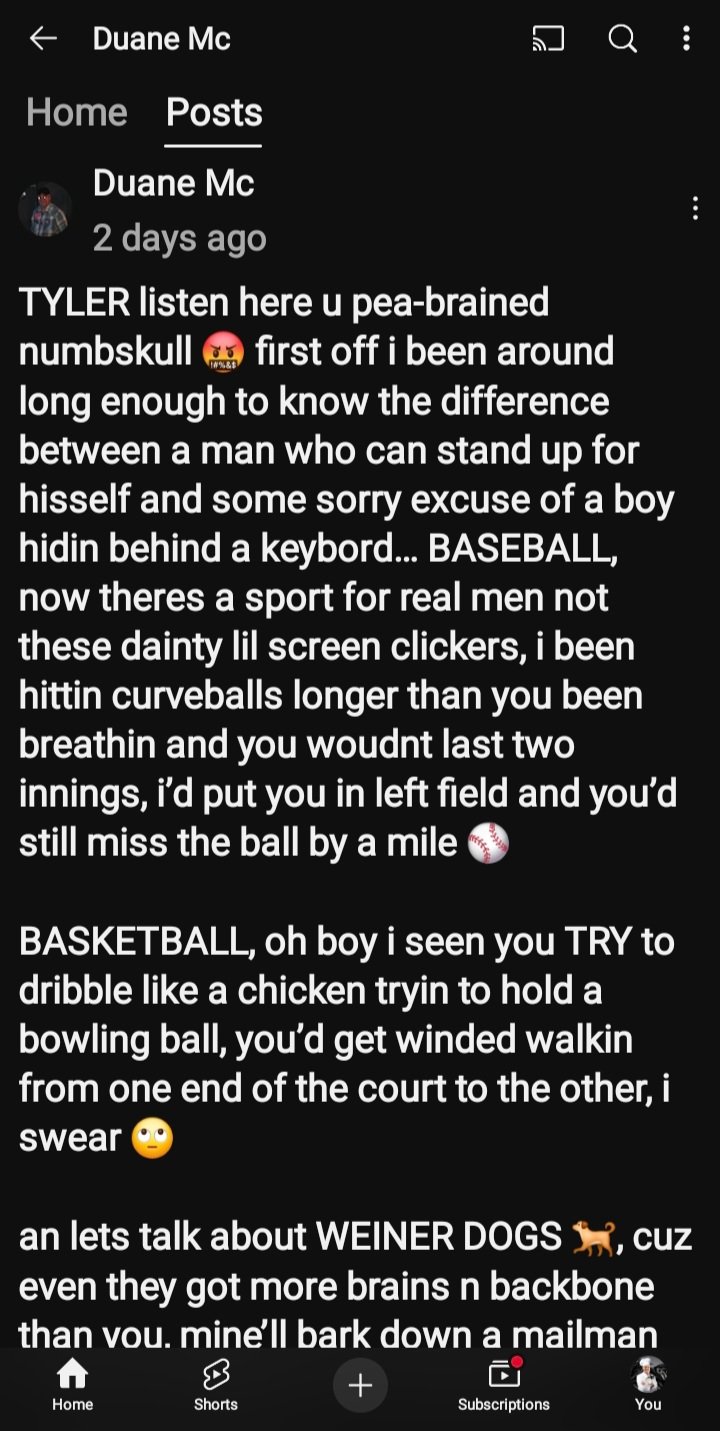Open the channel overflow menu at top
The height and width of the screenshot is (1431, 720).
click(x=686, y=39)
